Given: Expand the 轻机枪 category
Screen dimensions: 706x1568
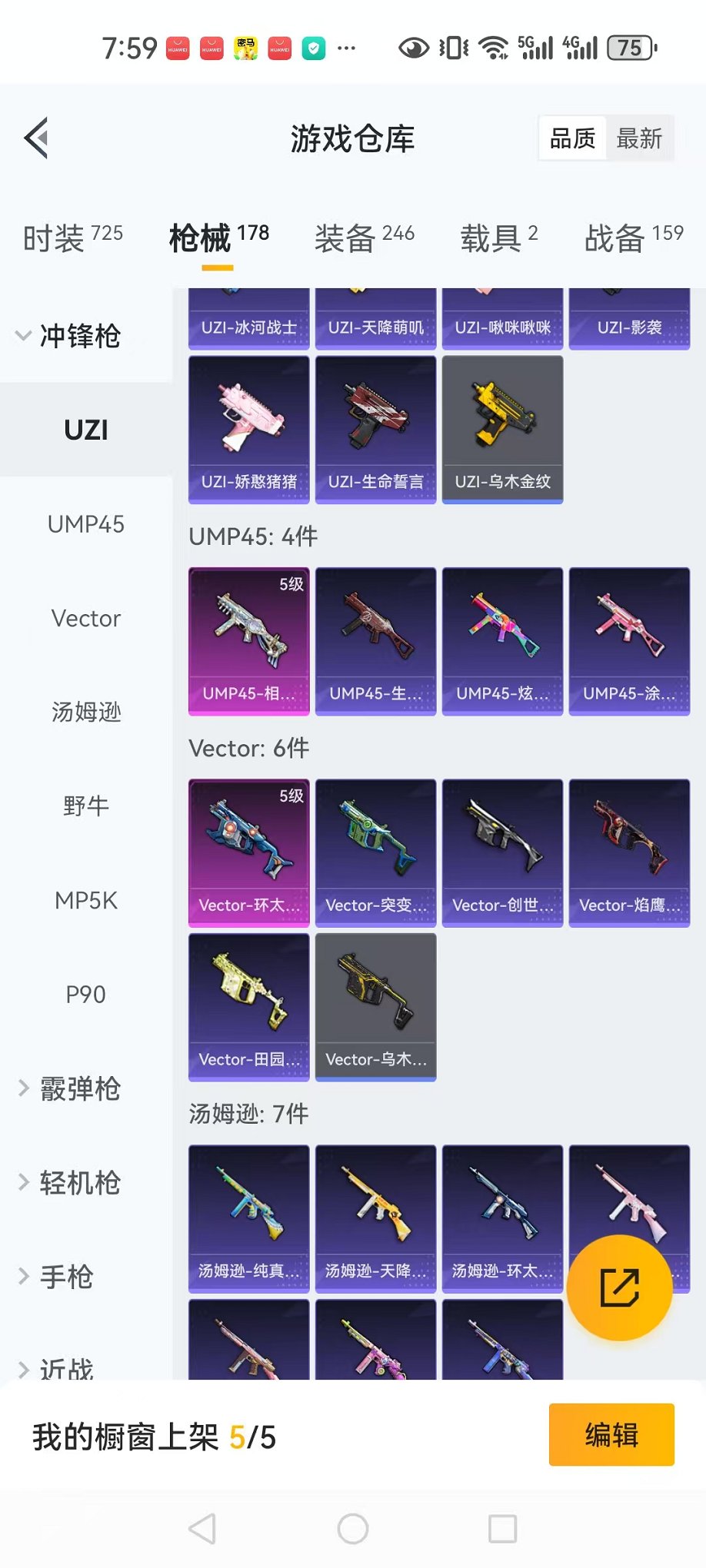Looking at the screenshot, I should (x=69, y=1183).
